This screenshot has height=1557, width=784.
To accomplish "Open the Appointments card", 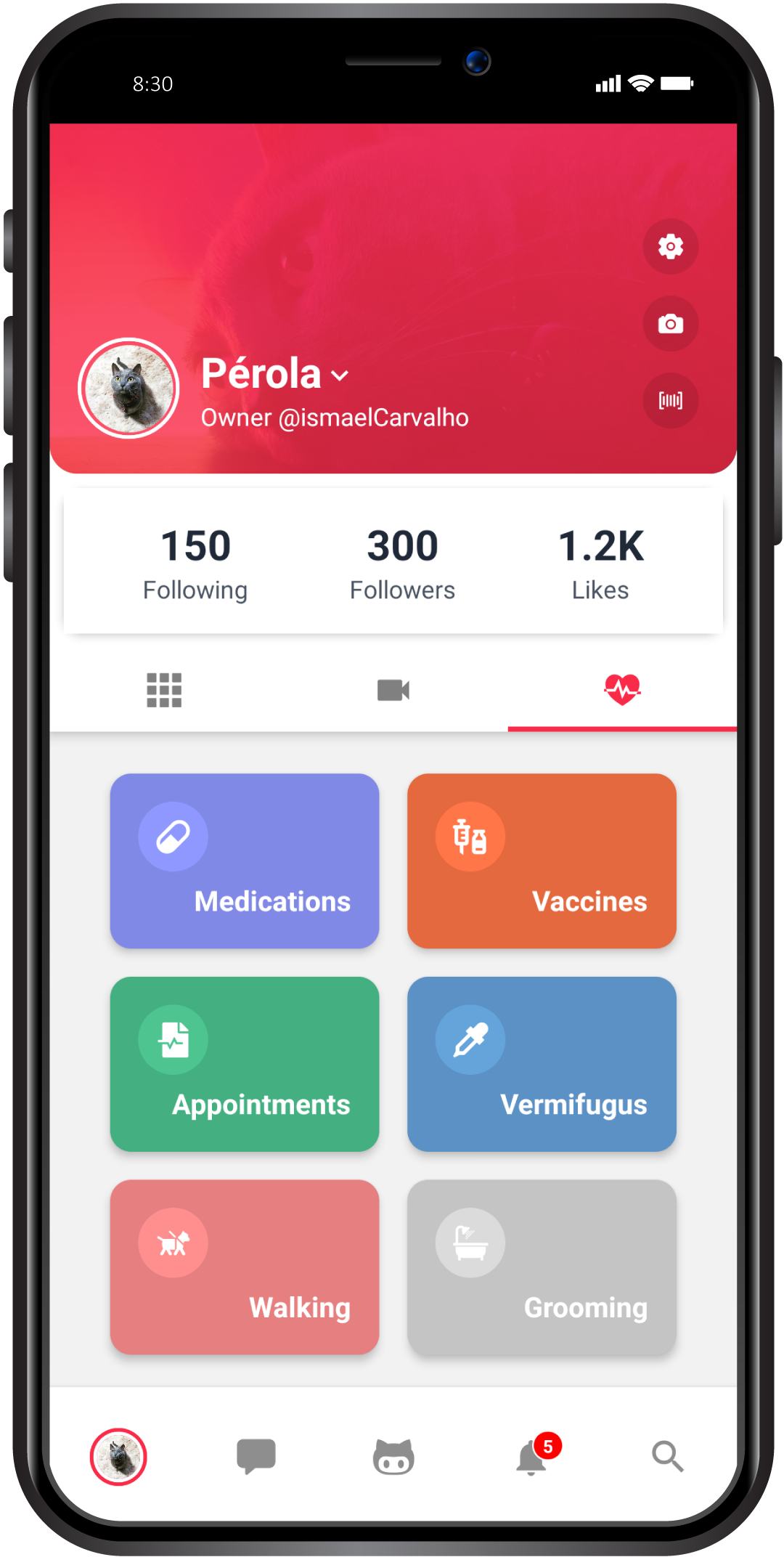I will pyautogui.click(x=245, y=1064).
